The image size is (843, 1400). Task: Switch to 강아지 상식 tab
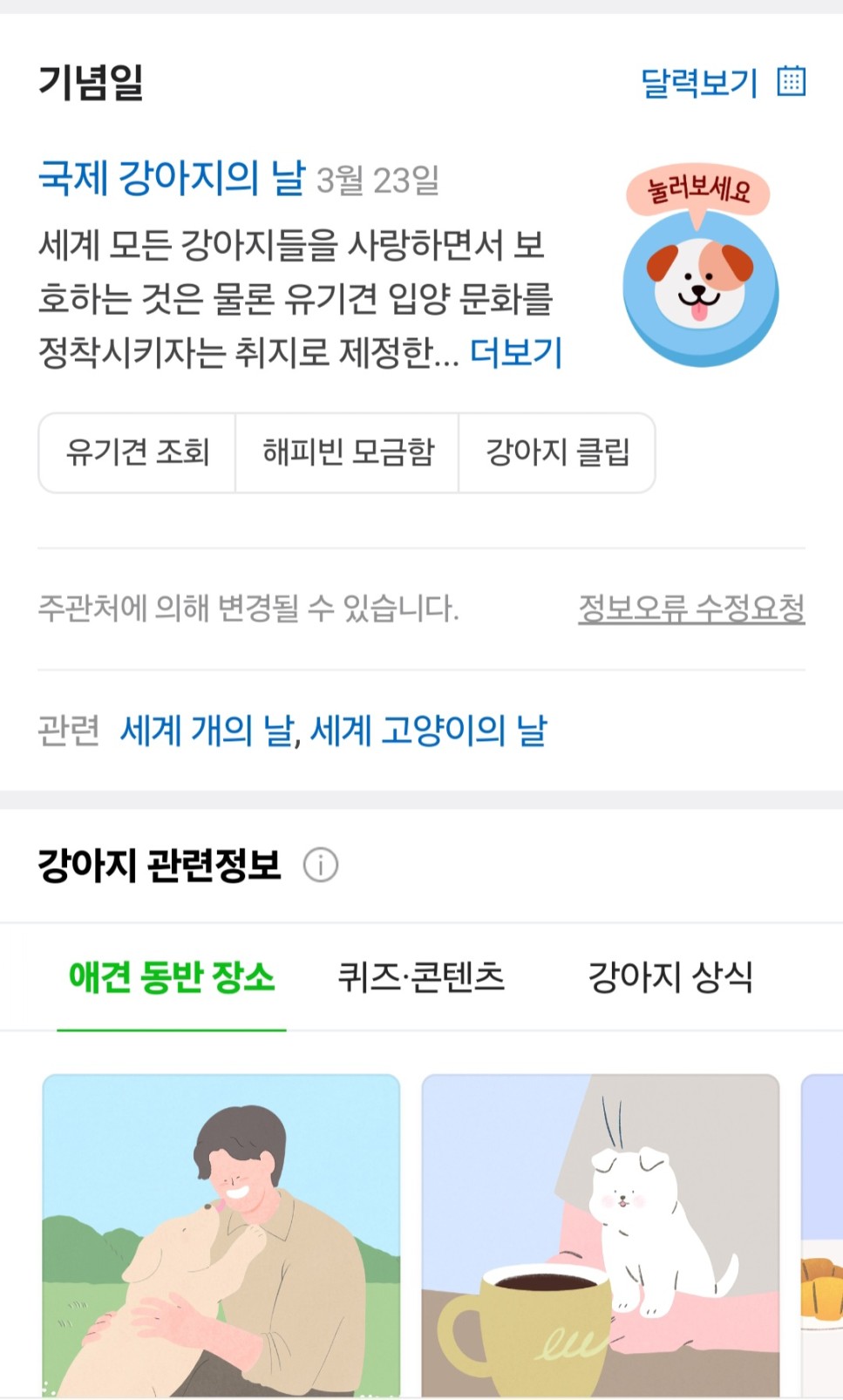(670, 977)
